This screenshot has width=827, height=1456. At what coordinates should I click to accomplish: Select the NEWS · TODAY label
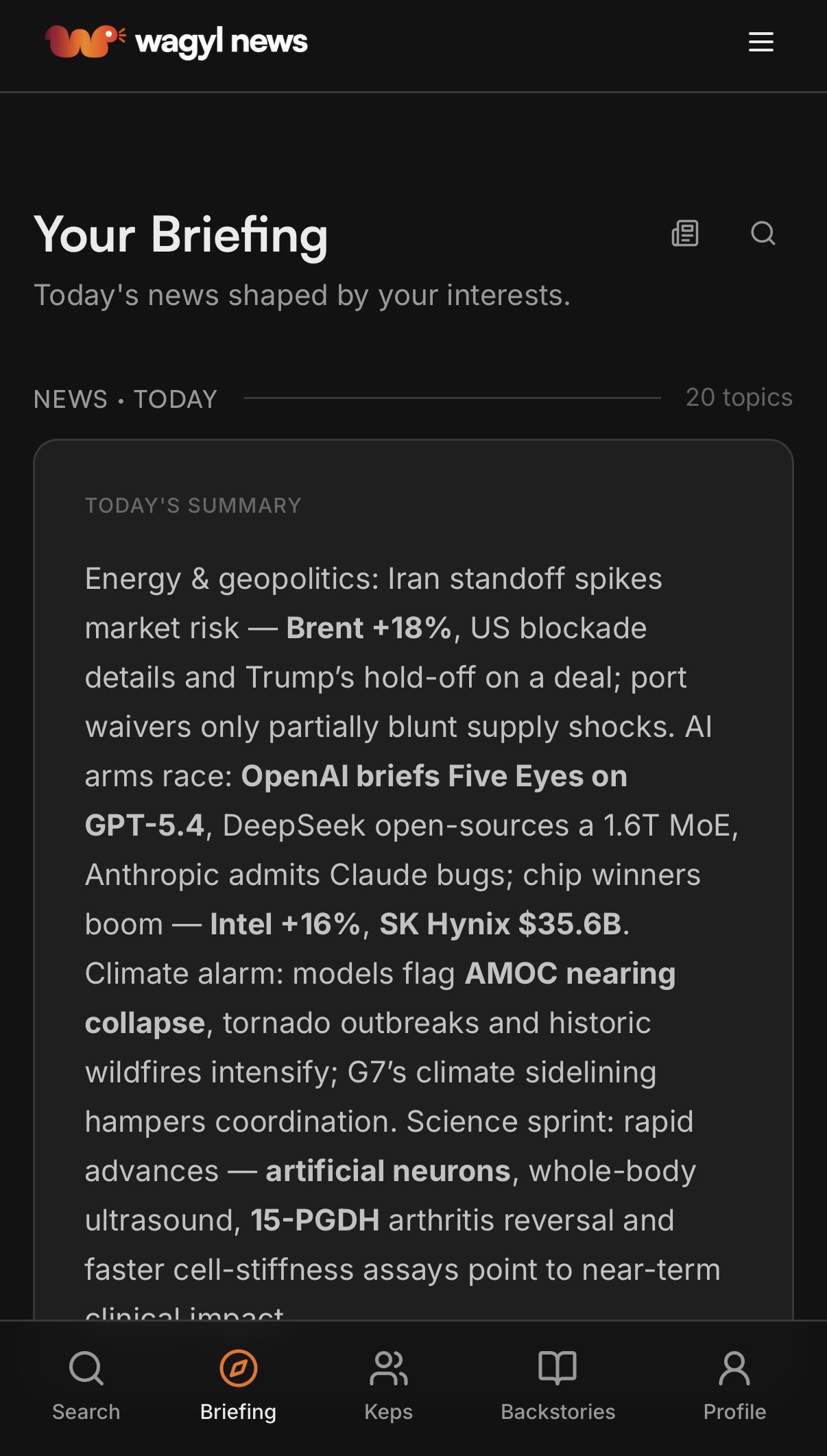coord(125,398)
